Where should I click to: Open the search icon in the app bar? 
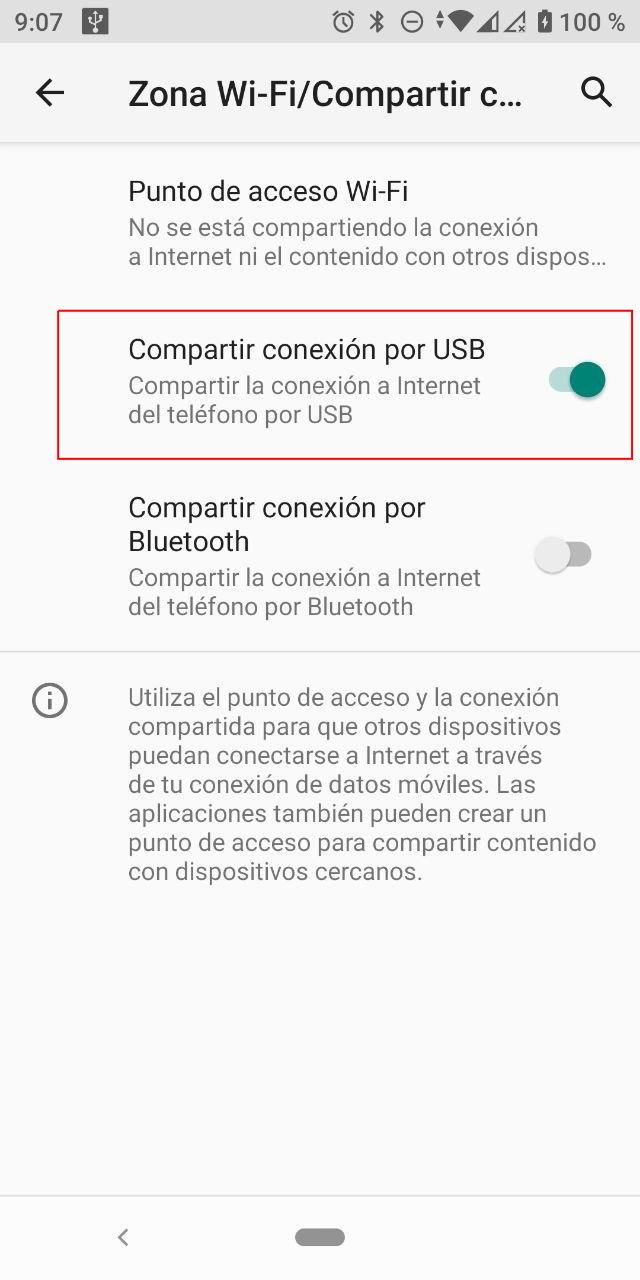pos(596,92)
